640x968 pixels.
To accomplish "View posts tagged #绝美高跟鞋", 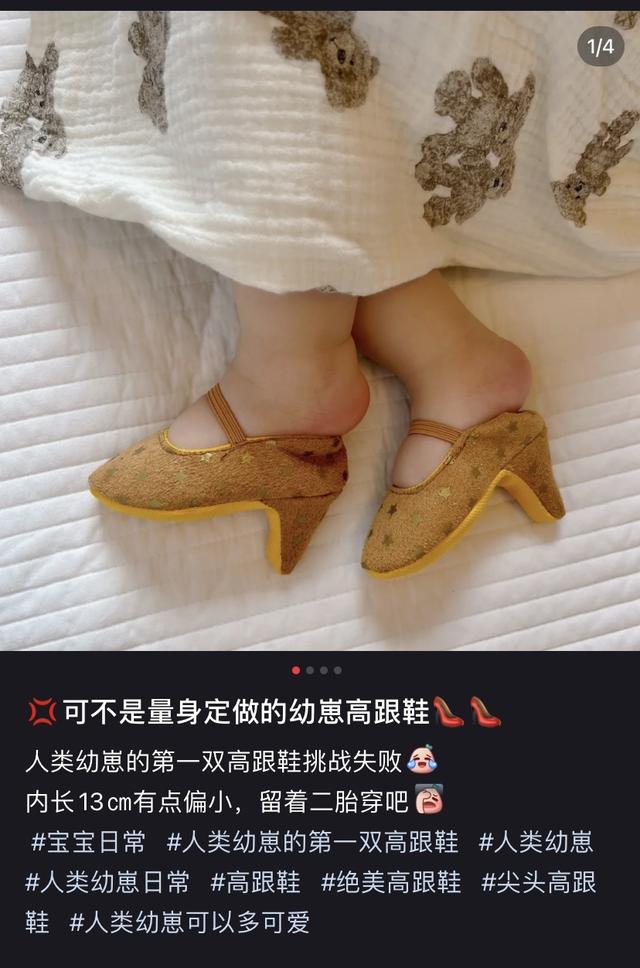I will tap(391, 882).
